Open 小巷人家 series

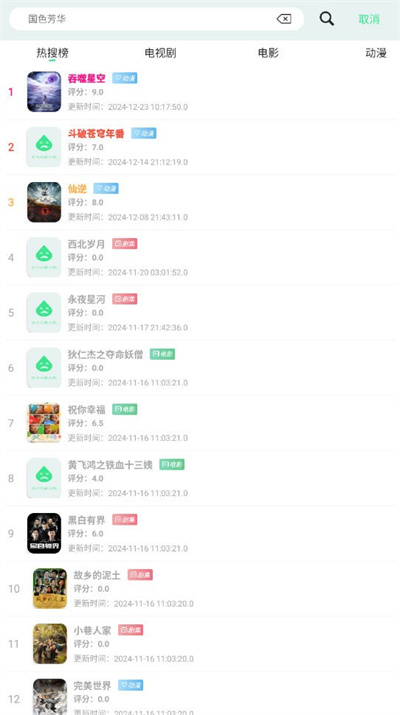[x=200, y=644]
